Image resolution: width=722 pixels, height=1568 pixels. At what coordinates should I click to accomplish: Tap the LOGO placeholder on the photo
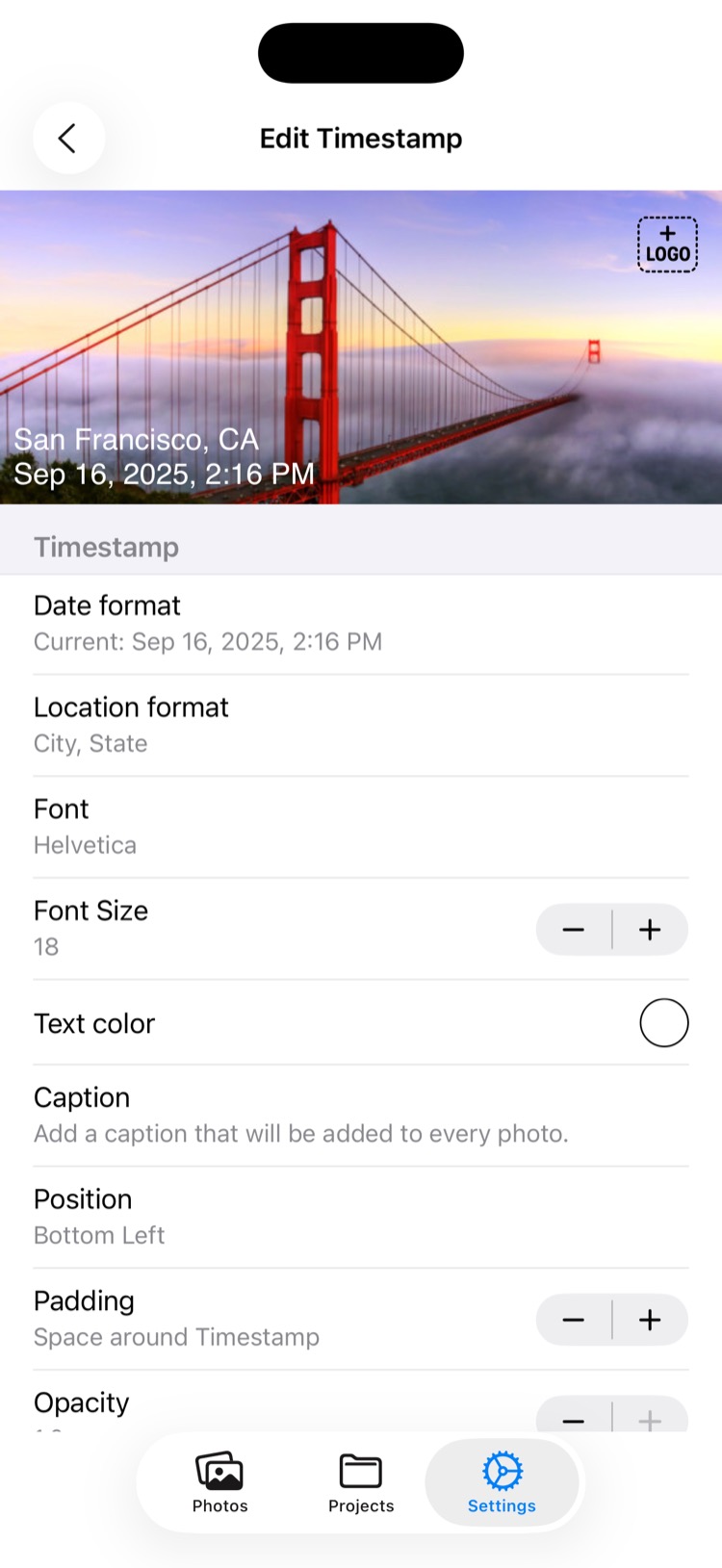666,244
